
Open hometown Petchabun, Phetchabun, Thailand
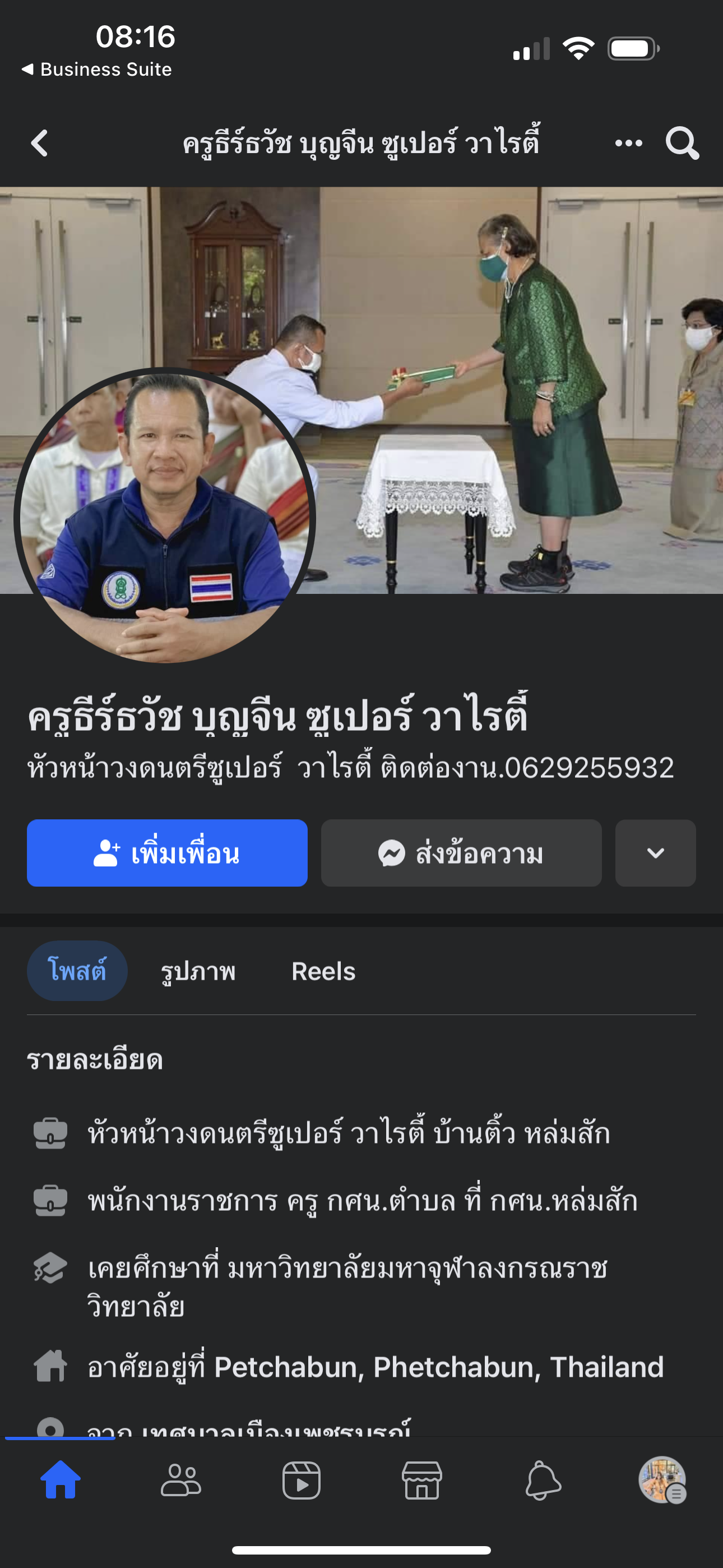438,1367
